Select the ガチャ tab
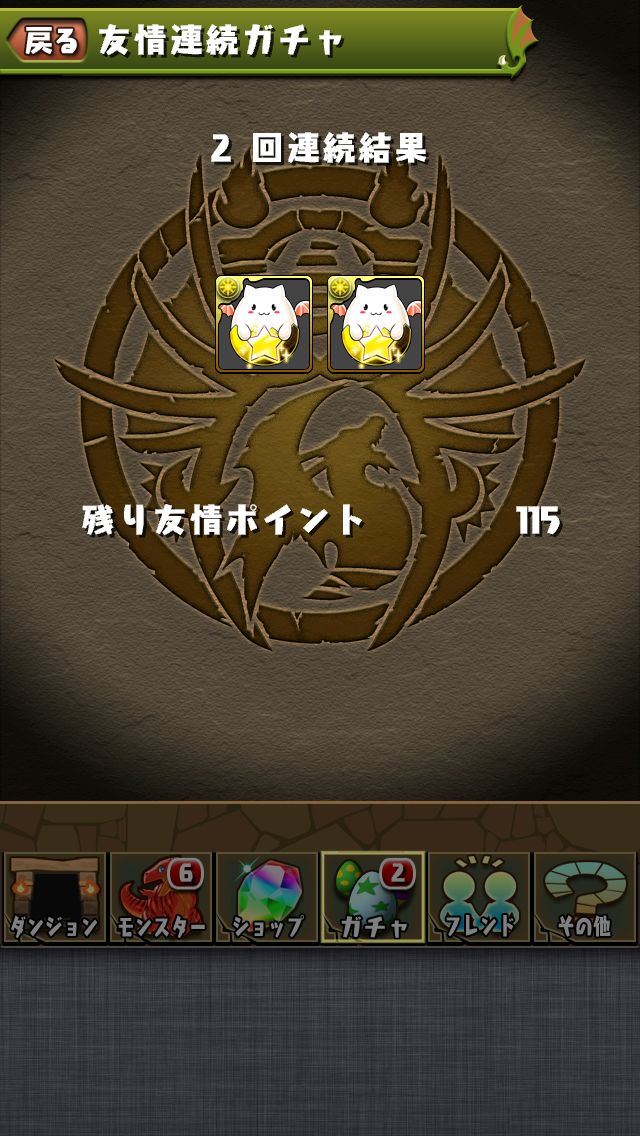This screenshot has width=640, height=1136. (373, 897)
